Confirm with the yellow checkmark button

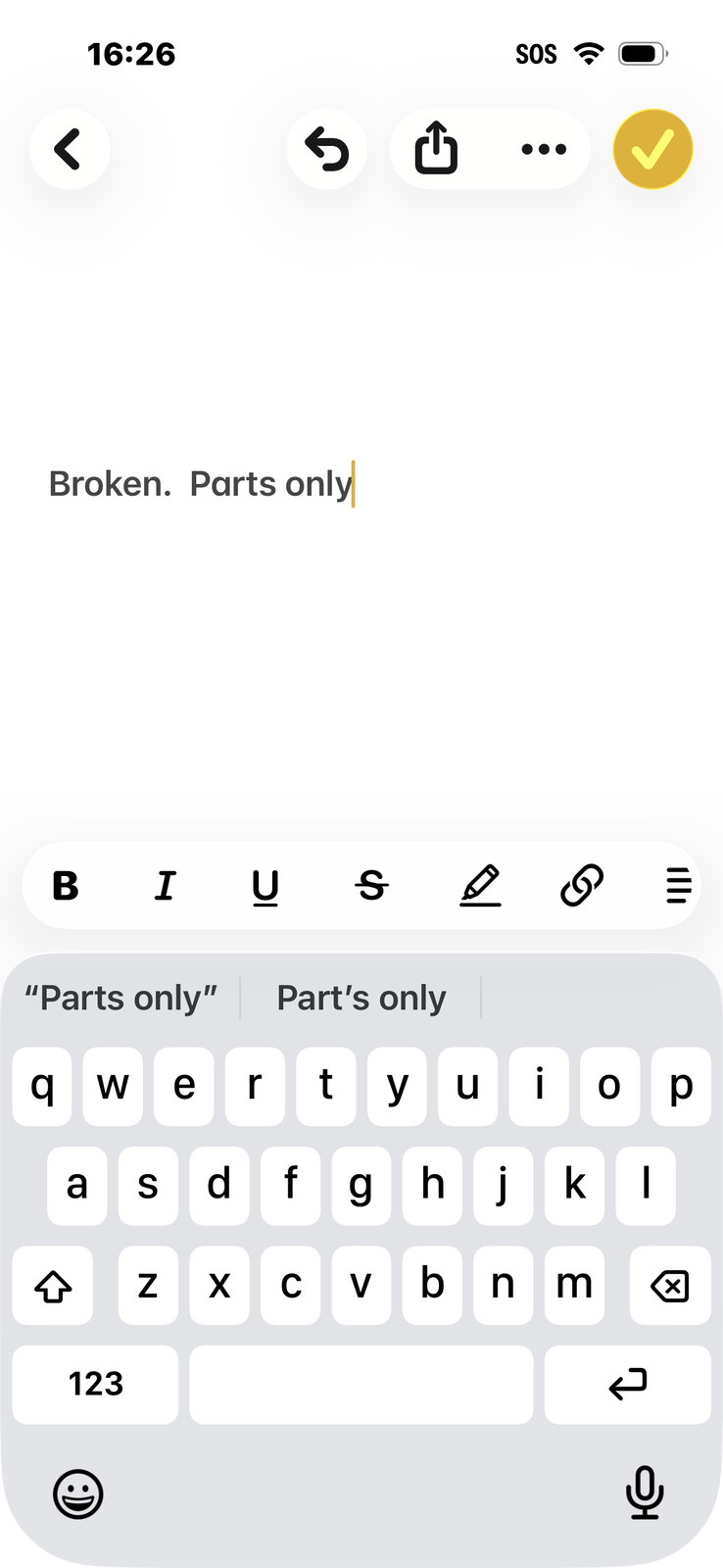(x=652, y=149)
